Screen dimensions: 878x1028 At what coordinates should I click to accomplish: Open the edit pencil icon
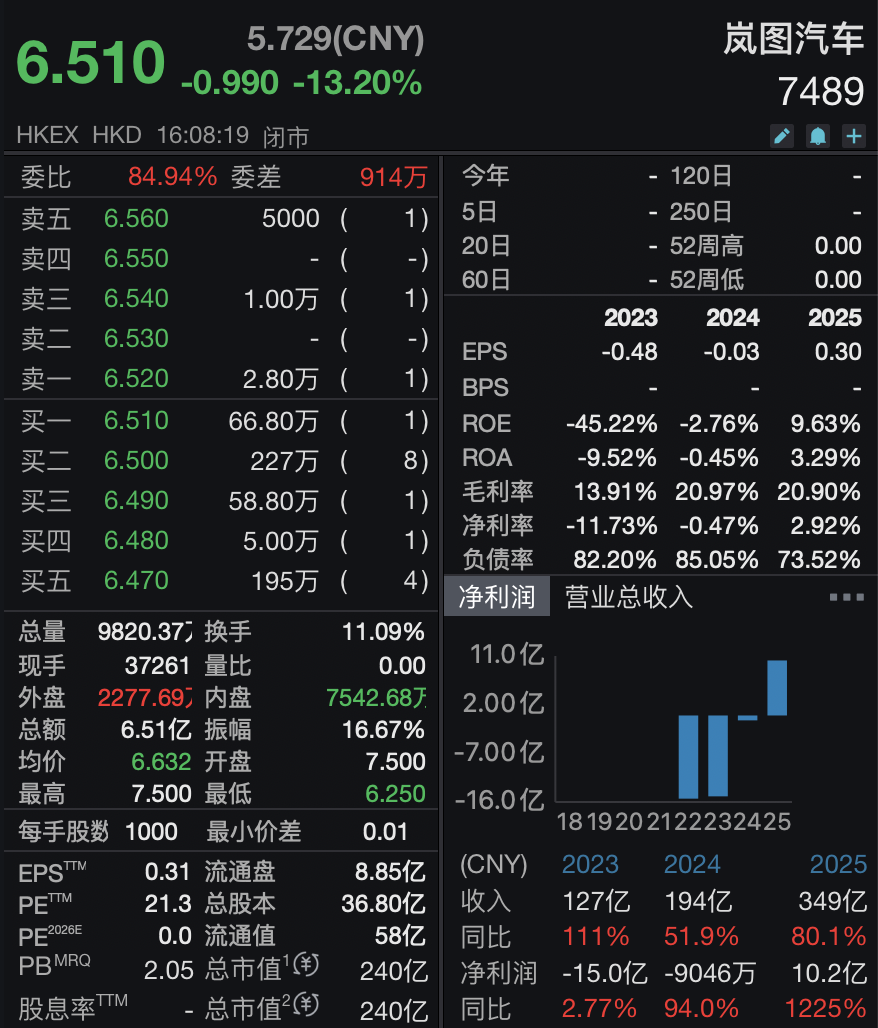tap(782, 136)
